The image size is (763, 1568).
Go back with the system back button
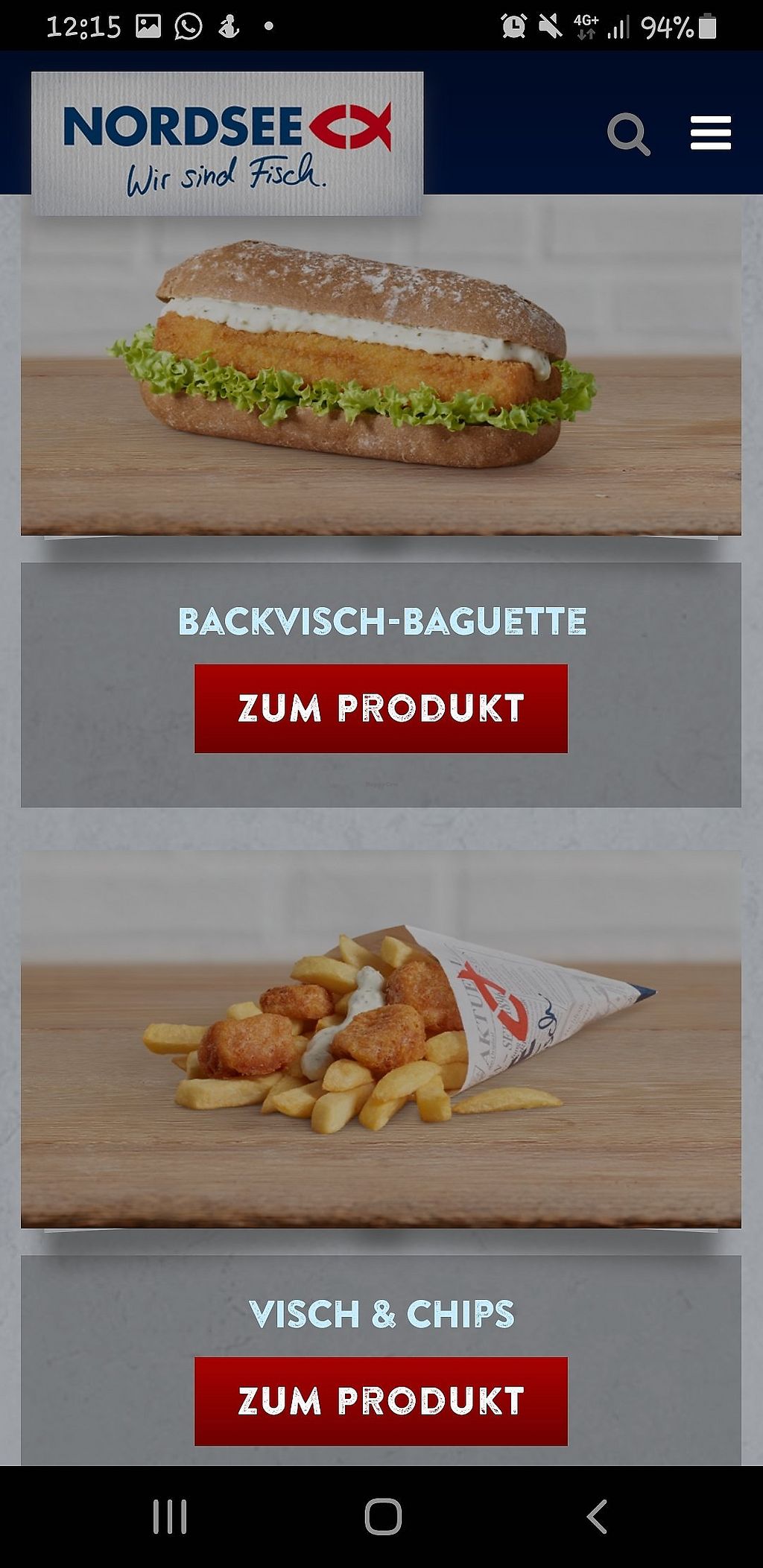[x=596, y=1516]
